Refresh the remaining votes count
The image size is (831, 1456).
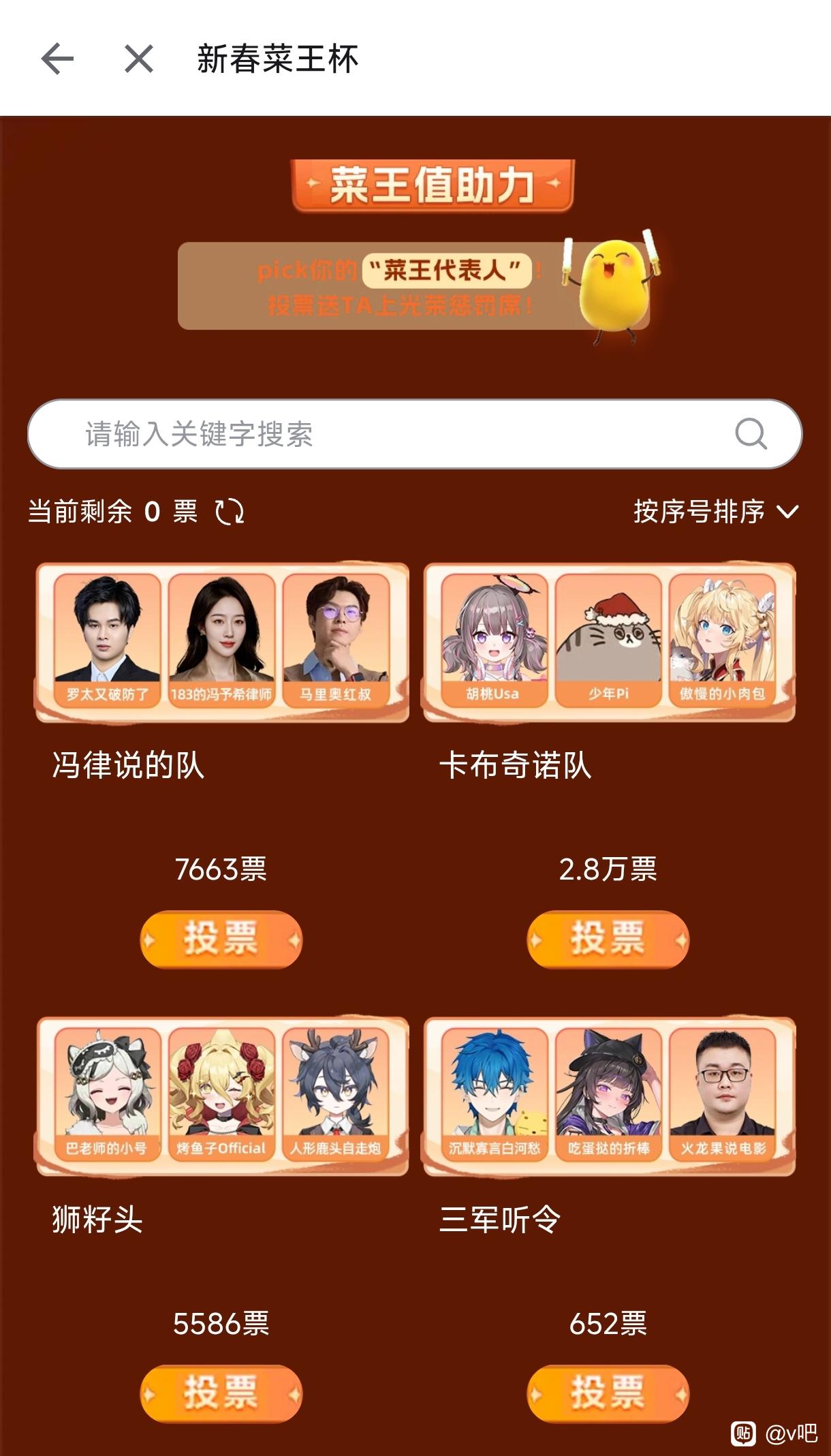tap(230, 512)
